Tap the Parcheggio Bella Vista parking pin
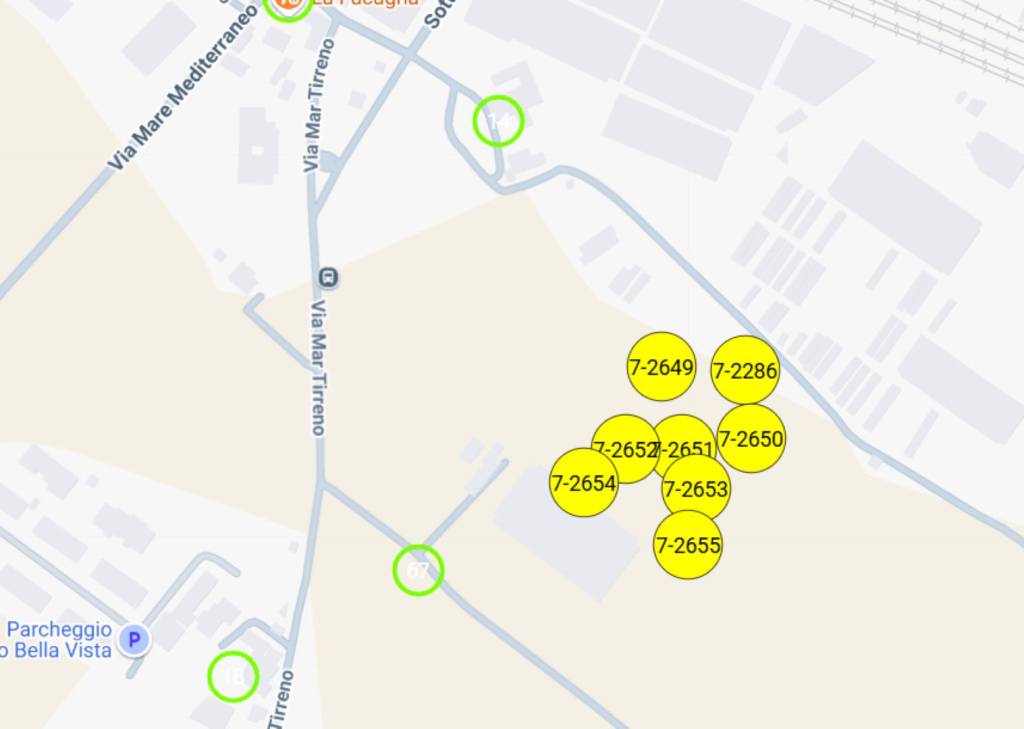Viewport: 1024px width, 729px height. click(133, 638)
